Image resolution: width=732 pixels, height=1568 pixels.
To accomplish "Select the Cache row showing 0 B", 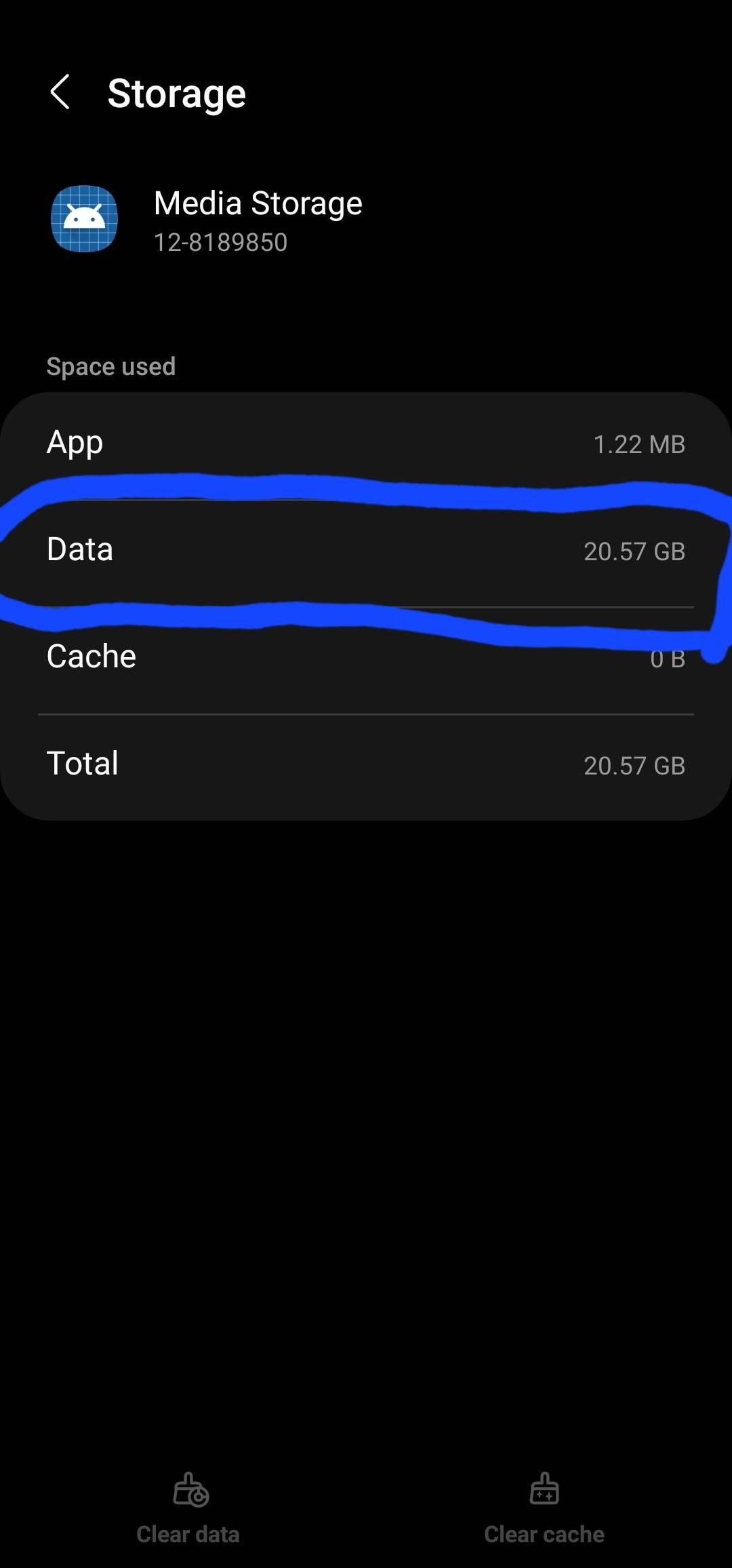I will point(366,656).
